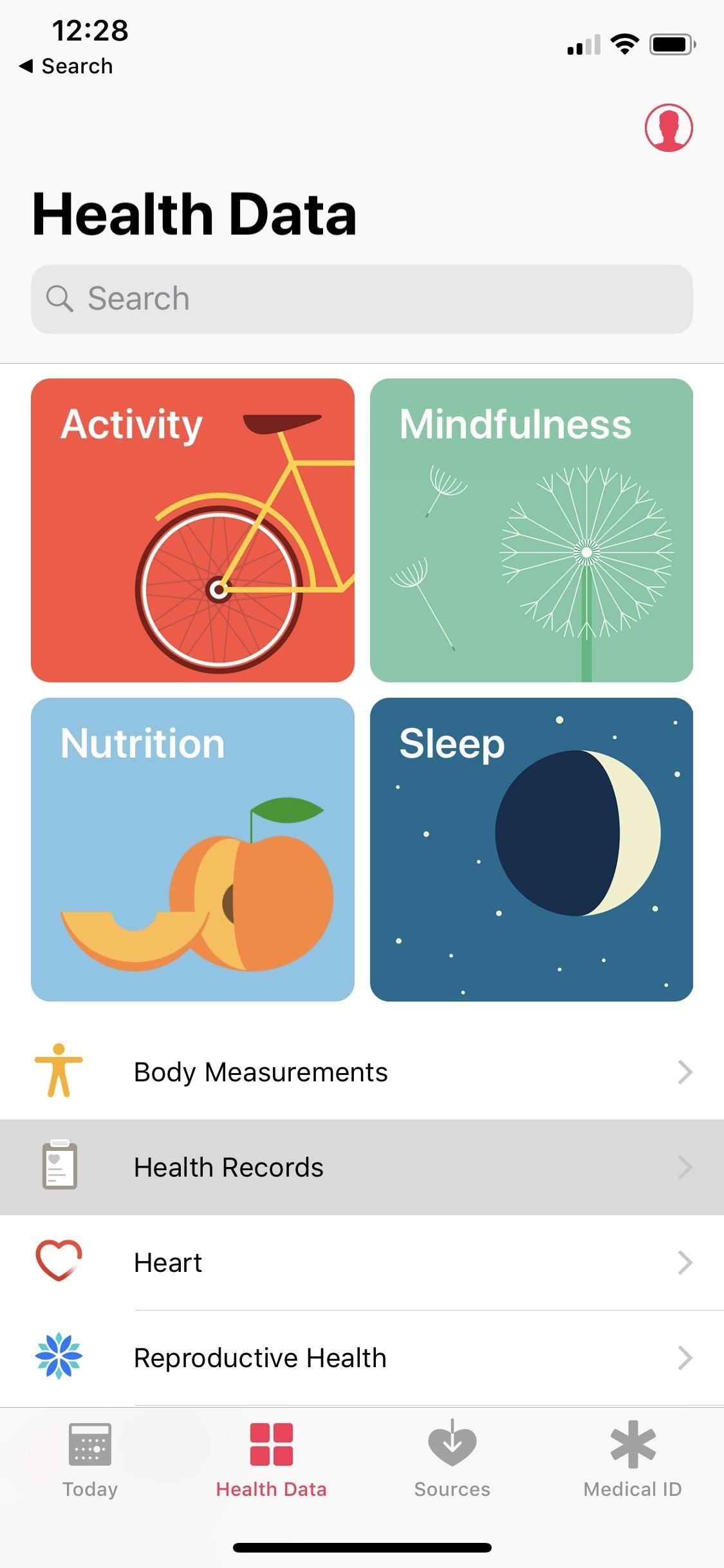Return to Search via back link
The width and height of the screenshot is (724, 1568).
tap(66, 66)
